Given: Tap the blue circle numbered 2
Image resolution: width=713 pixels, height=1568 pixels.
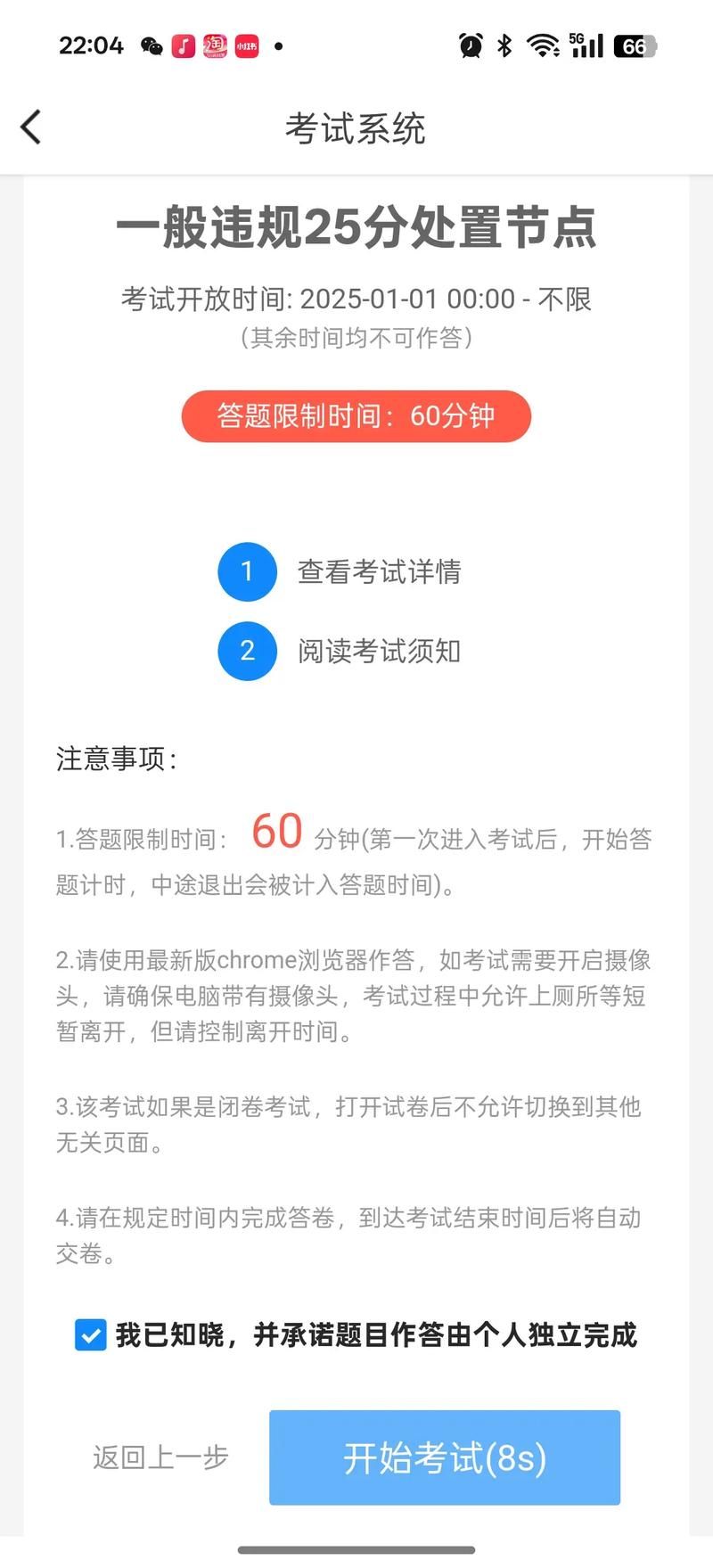Looking at the screenshot, I should [247, 652].
